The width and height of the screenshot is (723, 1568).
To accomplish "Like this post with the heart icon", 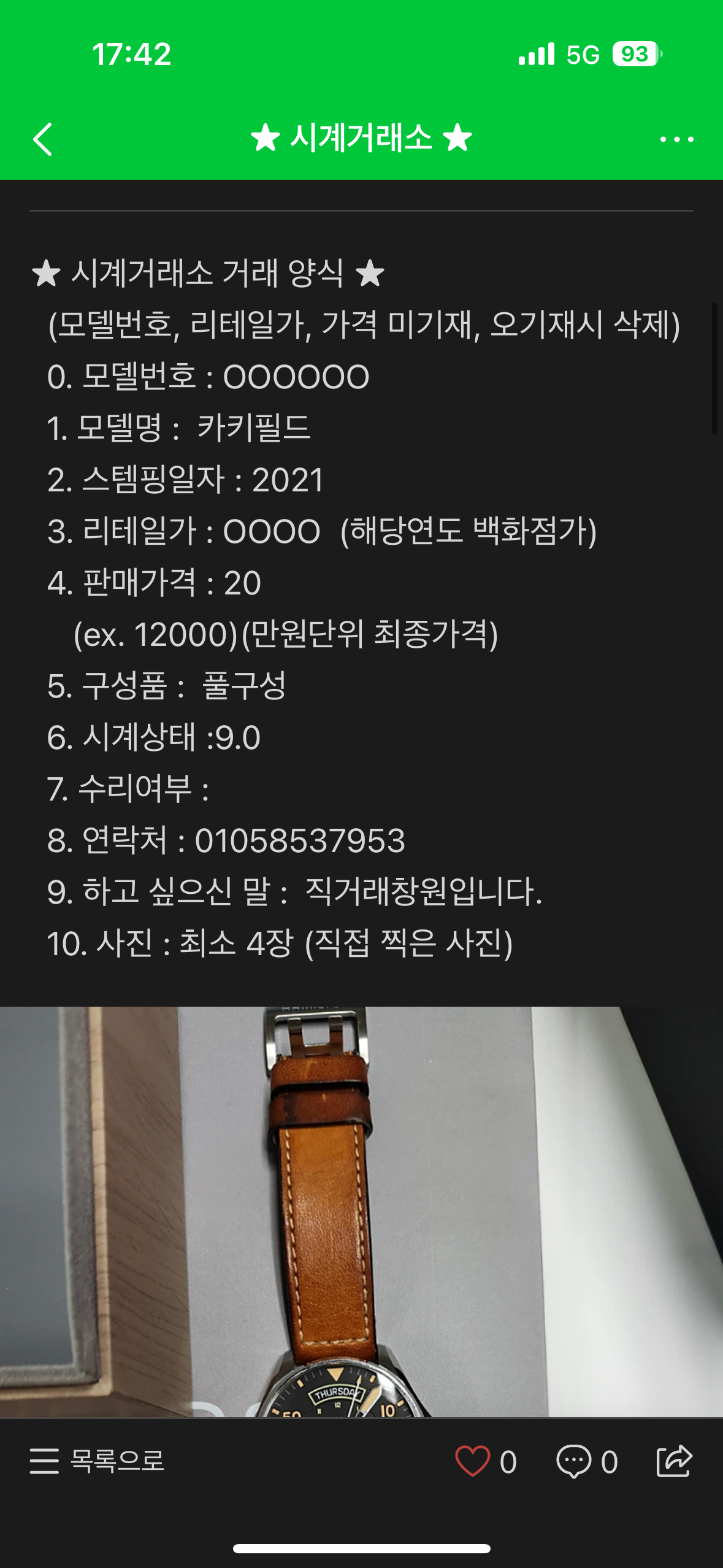I will tap(472, 1461).
